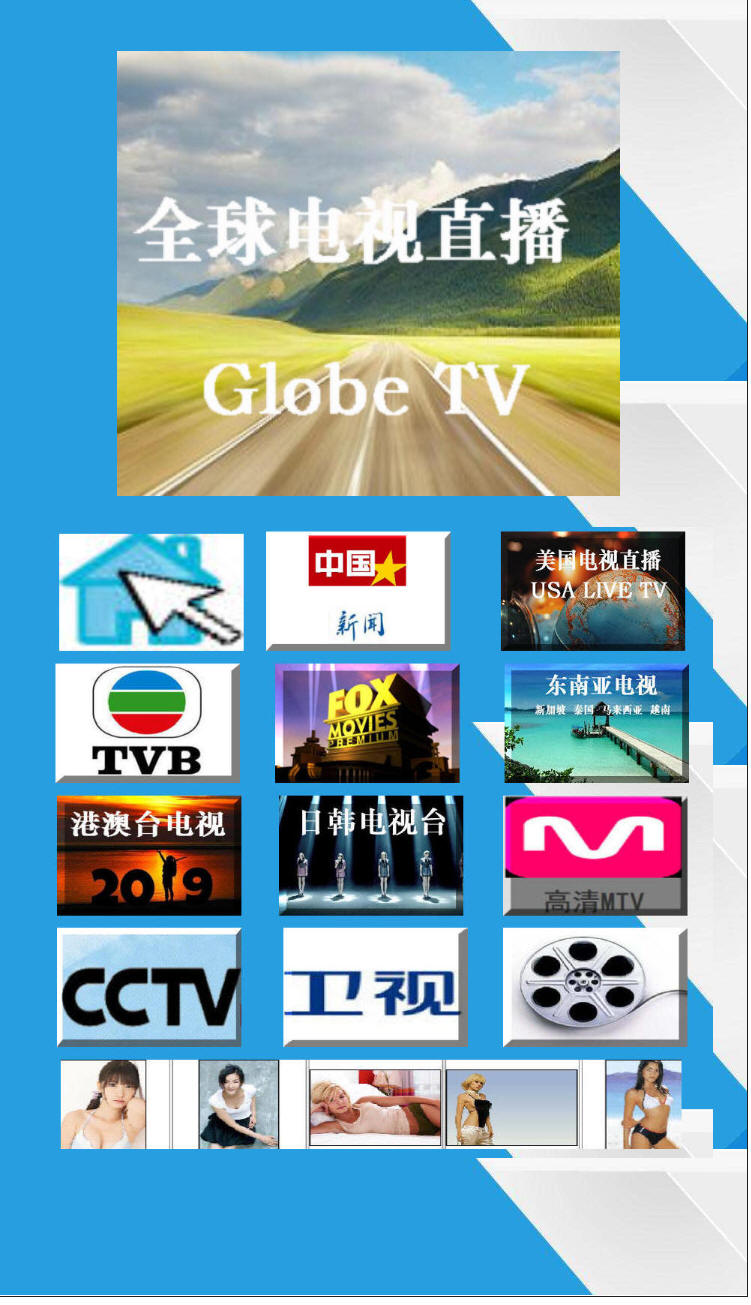Open the 中国新闻 news tile
This screenshot has height=1305, width=751.
(358, 590)
